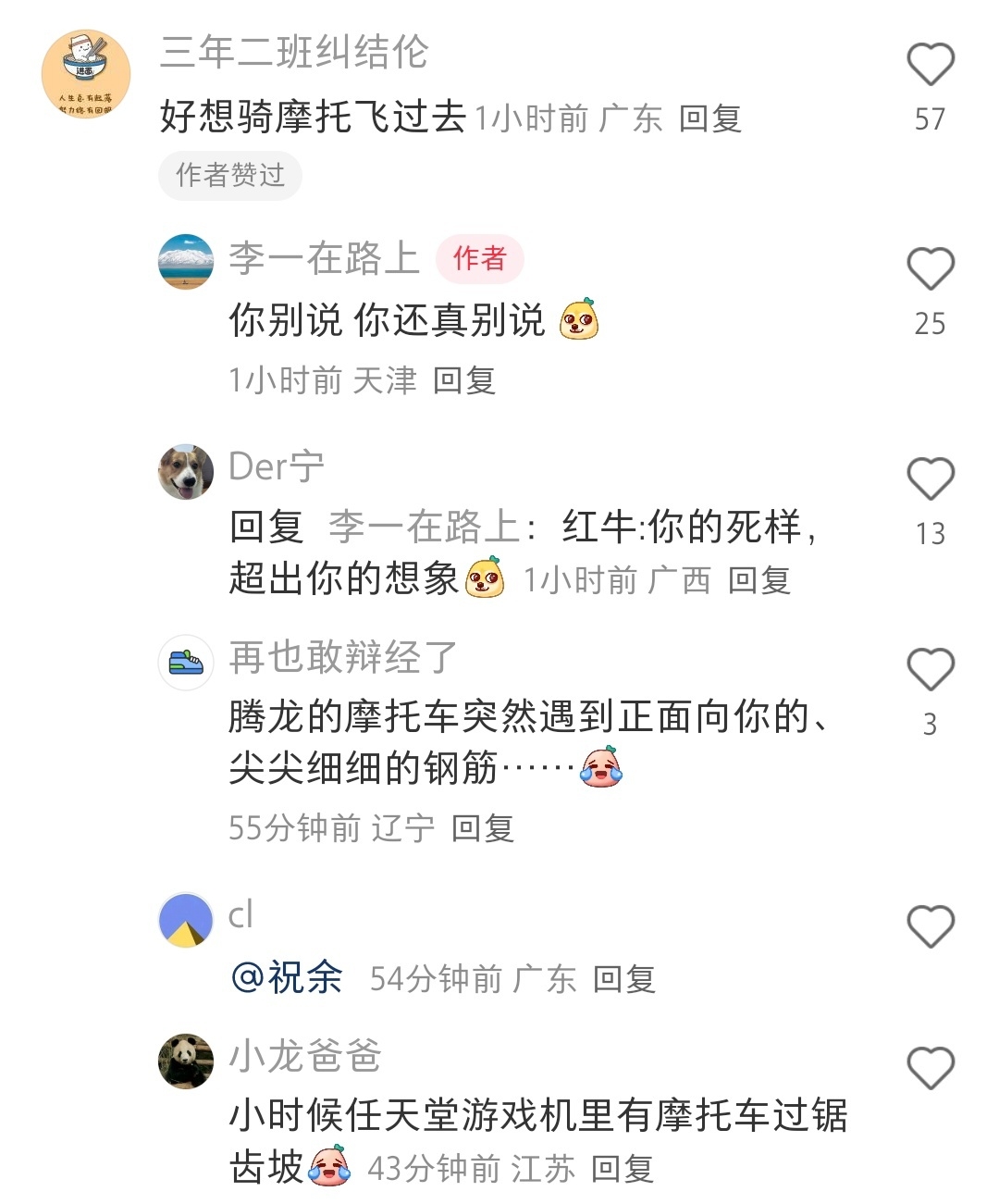This screenshot has width=999, height=1204.
Task: Reply to 再也敢辩经了's comment
Action: [482, 827]
